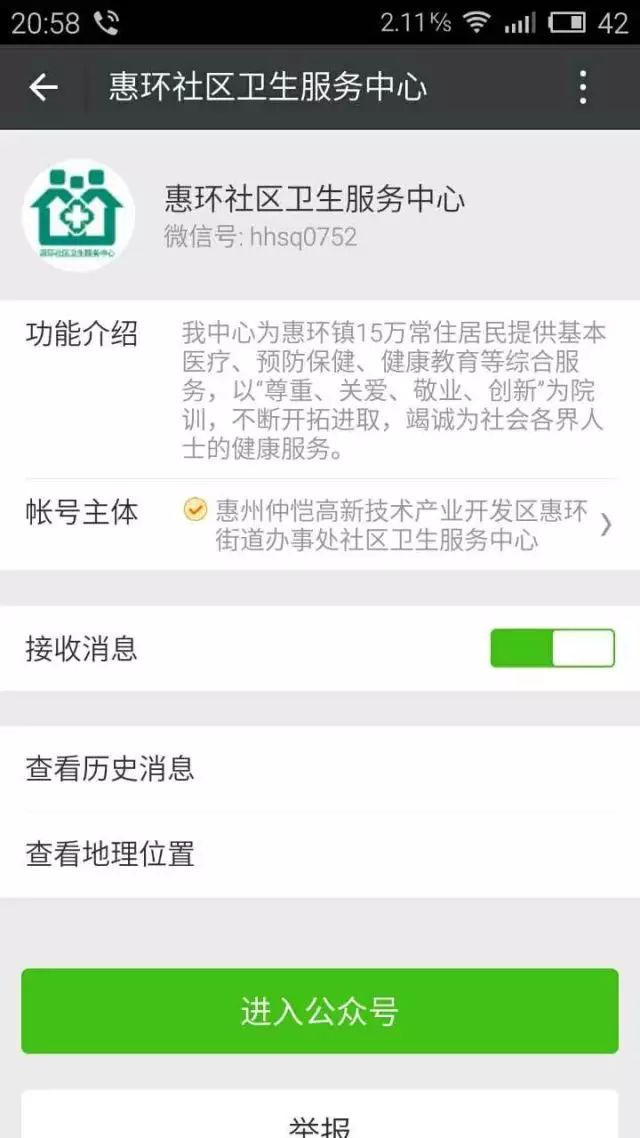Toggle the 接收消息 switch off
Screen dimensions: 640x1138
click(552, 648)
